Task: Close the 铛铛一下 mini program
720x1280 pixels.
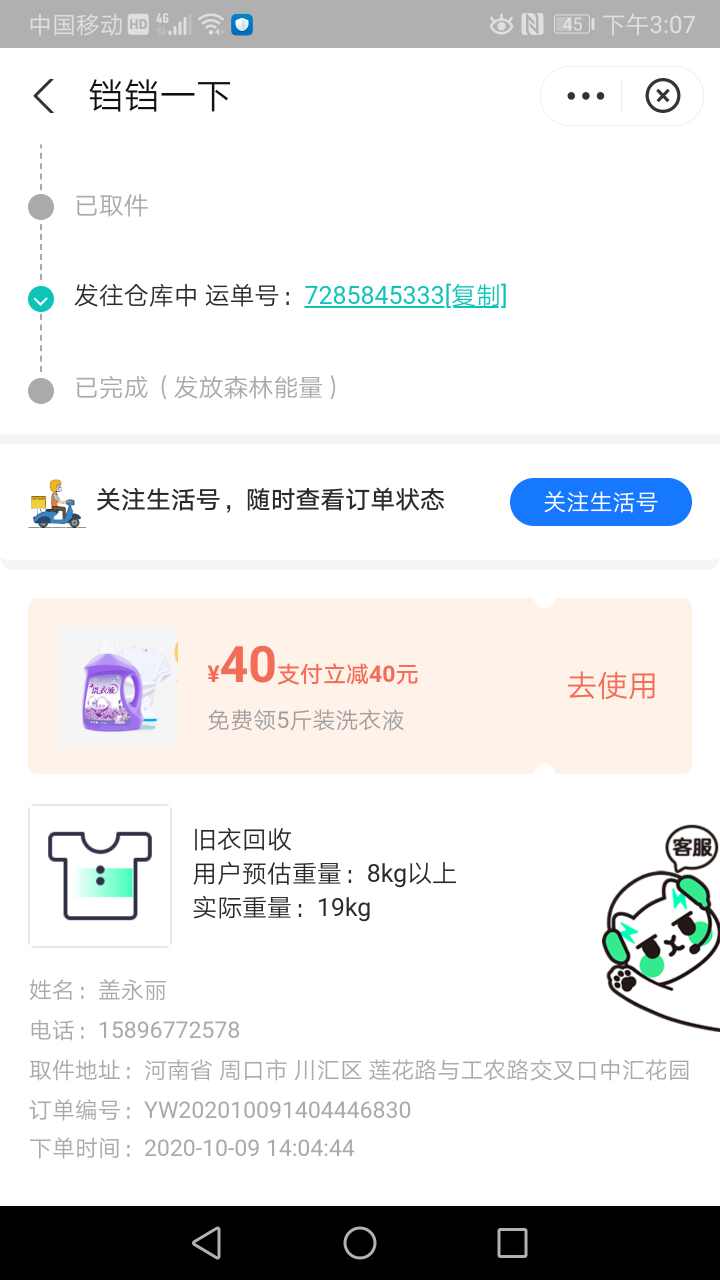Action: tap(662, 97)
